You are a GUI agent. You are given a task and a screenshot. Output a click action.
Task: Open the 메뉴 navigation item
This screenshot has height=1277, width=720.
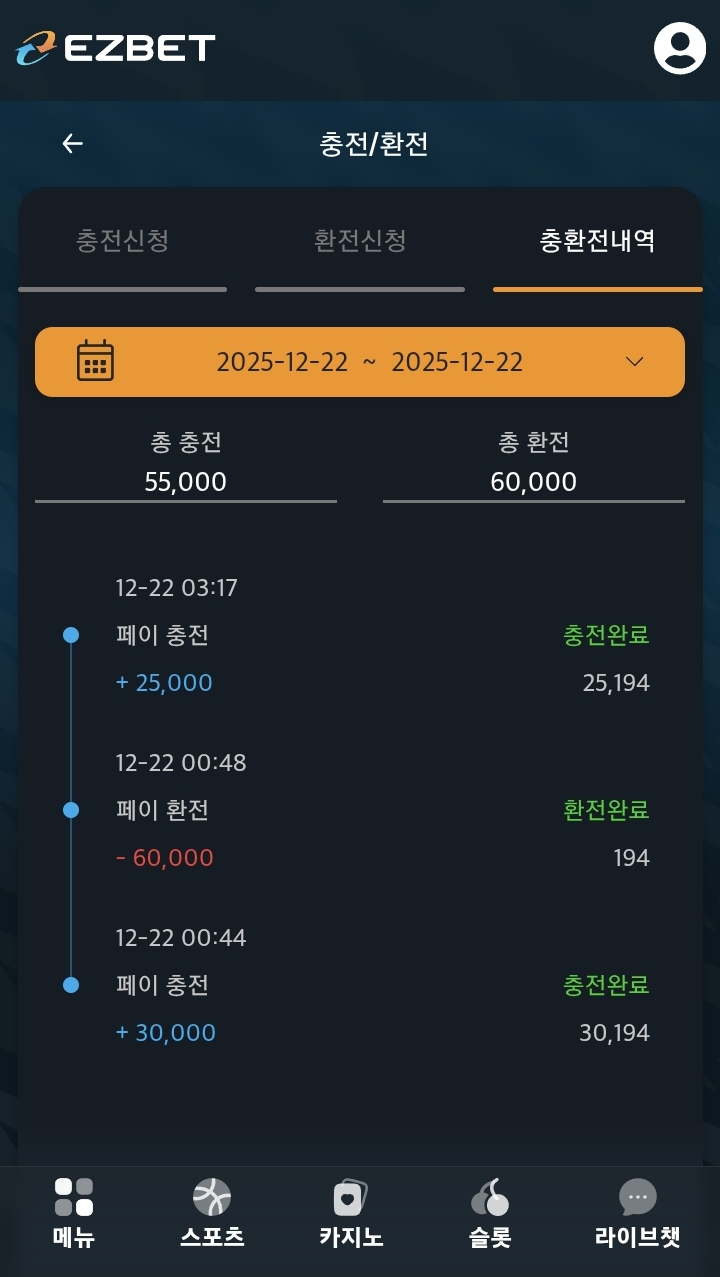pyautogui.click(x=74, y=1212)
